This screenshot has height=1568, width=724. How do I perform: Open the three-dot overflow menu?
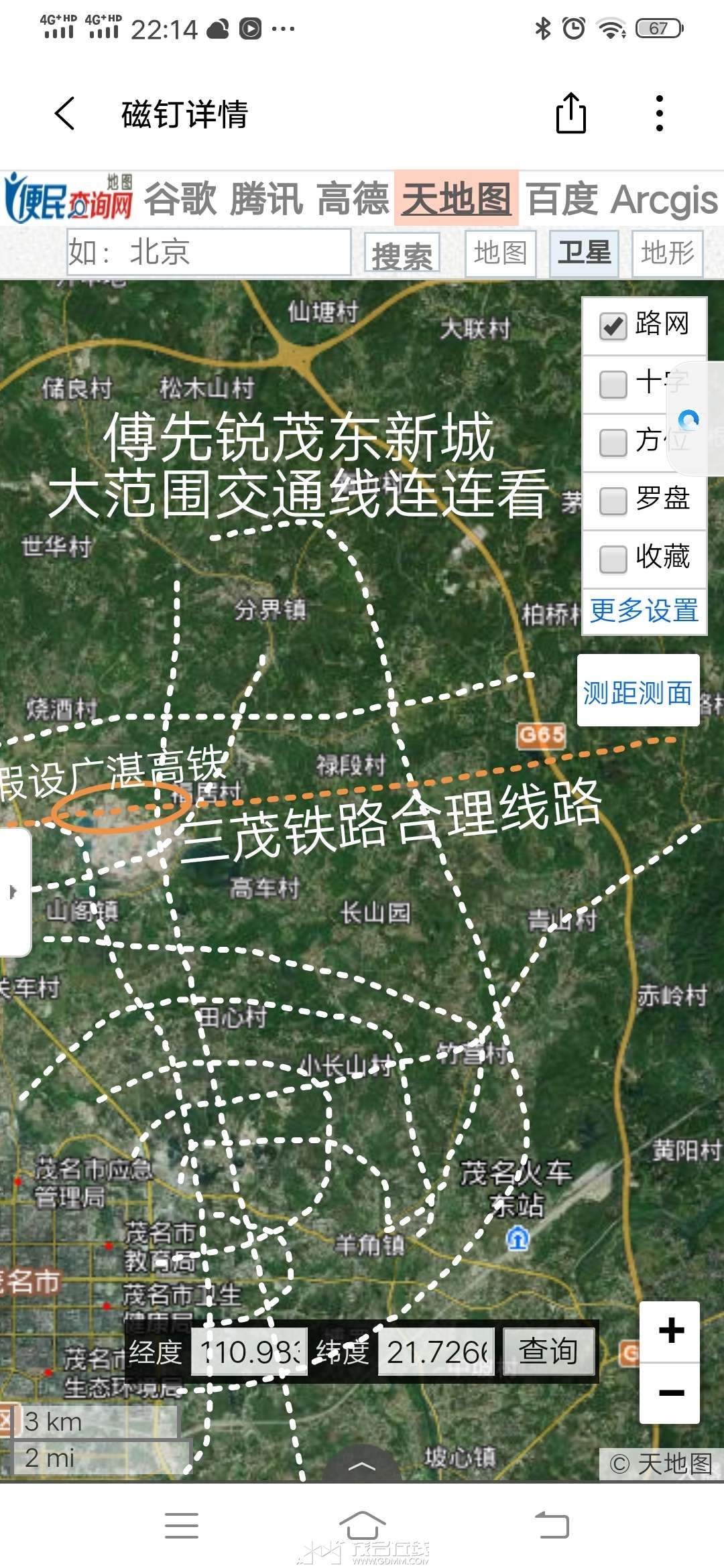660,113
